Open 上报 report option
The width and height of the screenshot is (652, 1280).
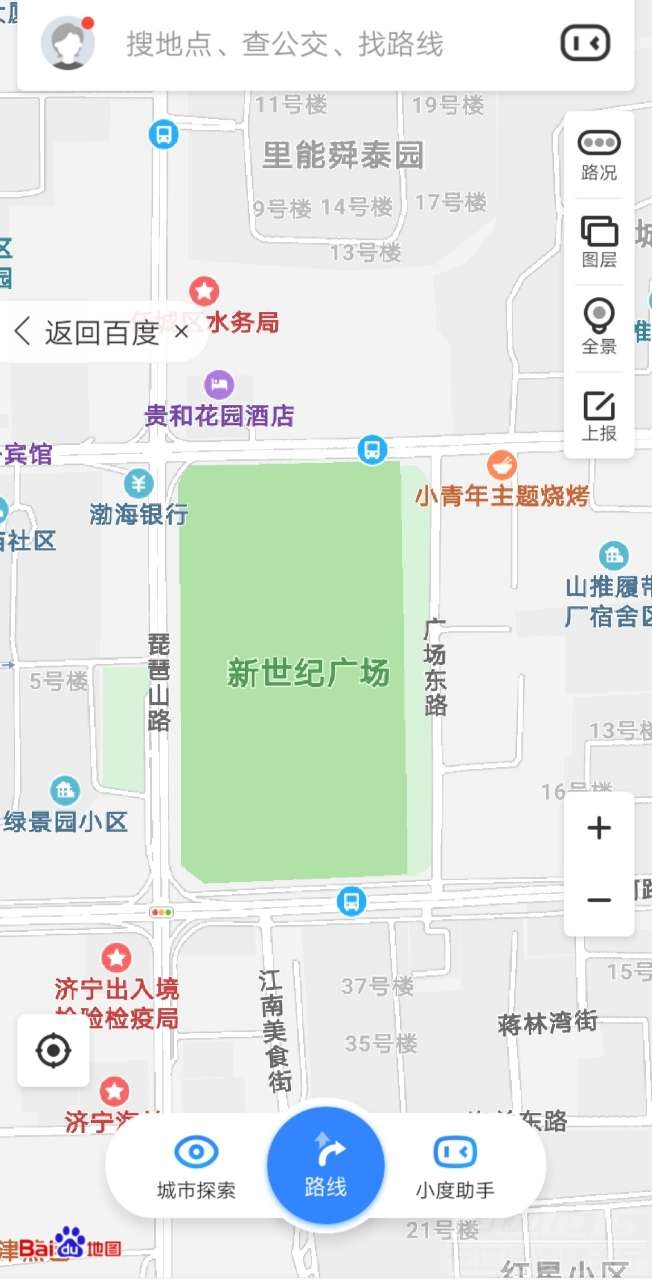click(599, 416)
